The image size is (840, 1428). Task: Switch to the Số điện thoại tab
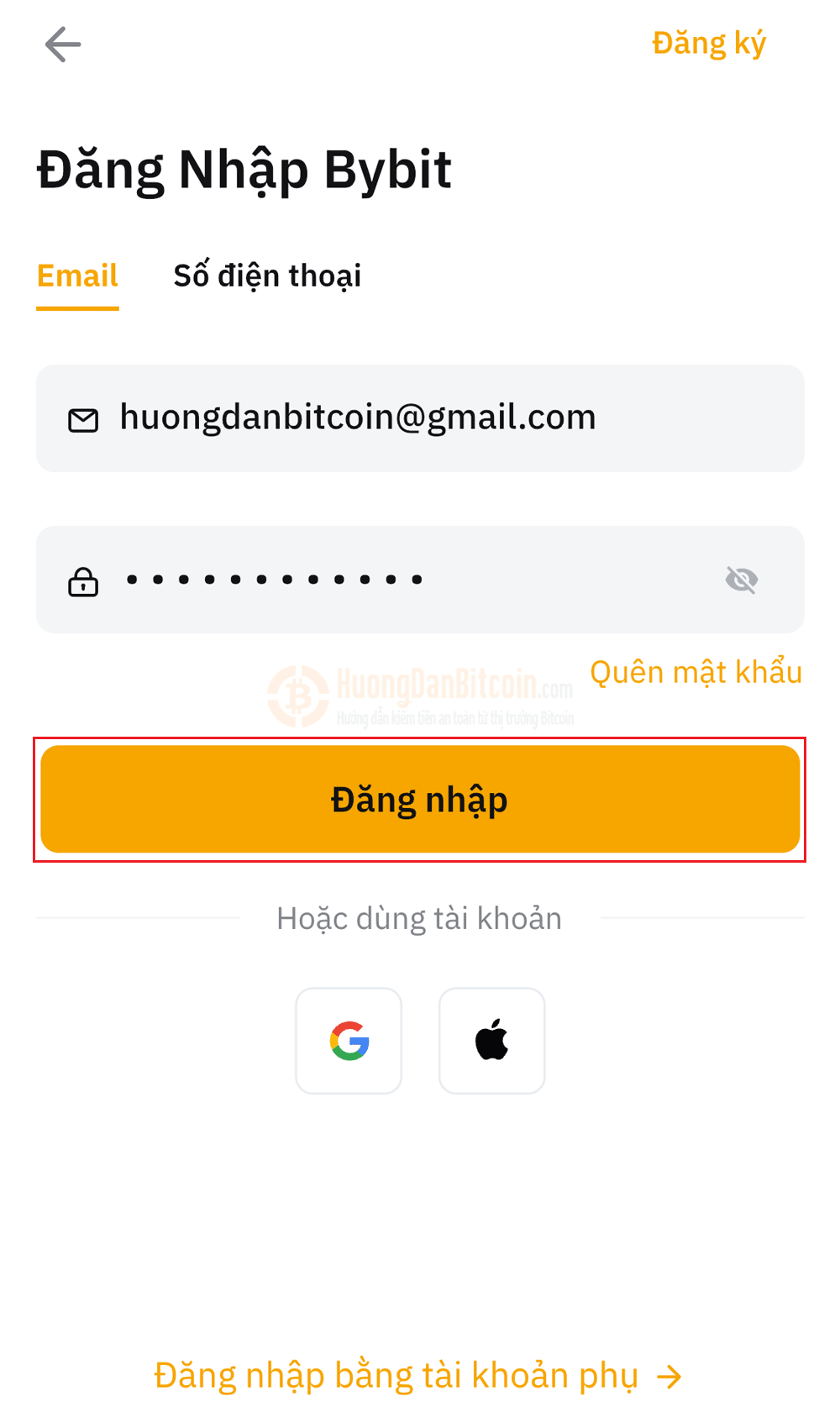267,276
